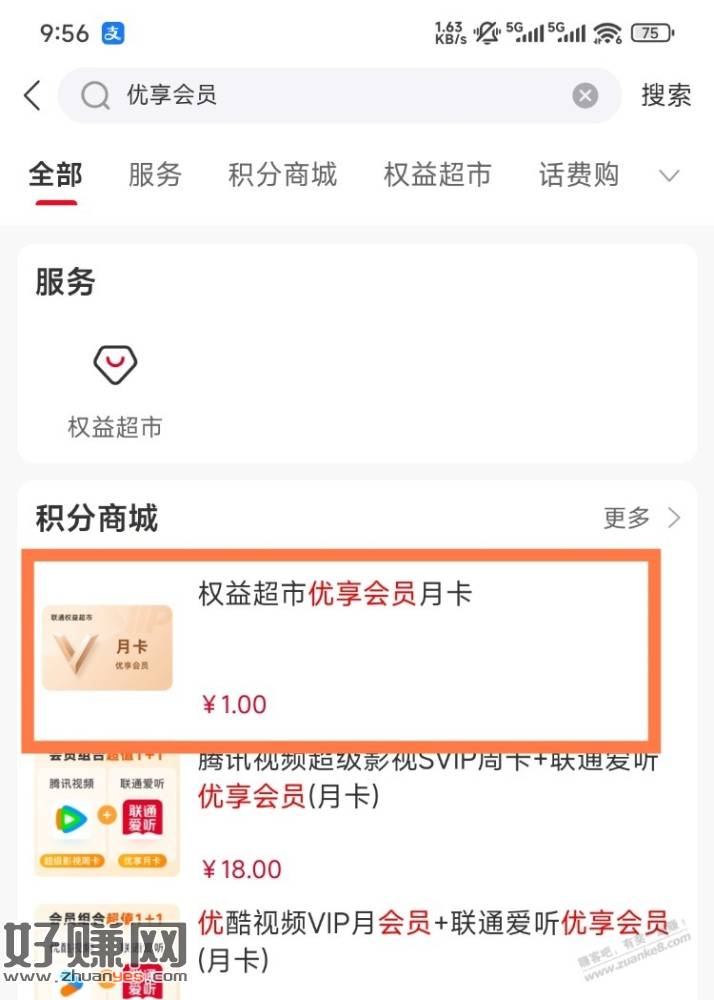The image size is (714, 1000).
Task: Tap the 搜索 button
Action: click(666, 96)
